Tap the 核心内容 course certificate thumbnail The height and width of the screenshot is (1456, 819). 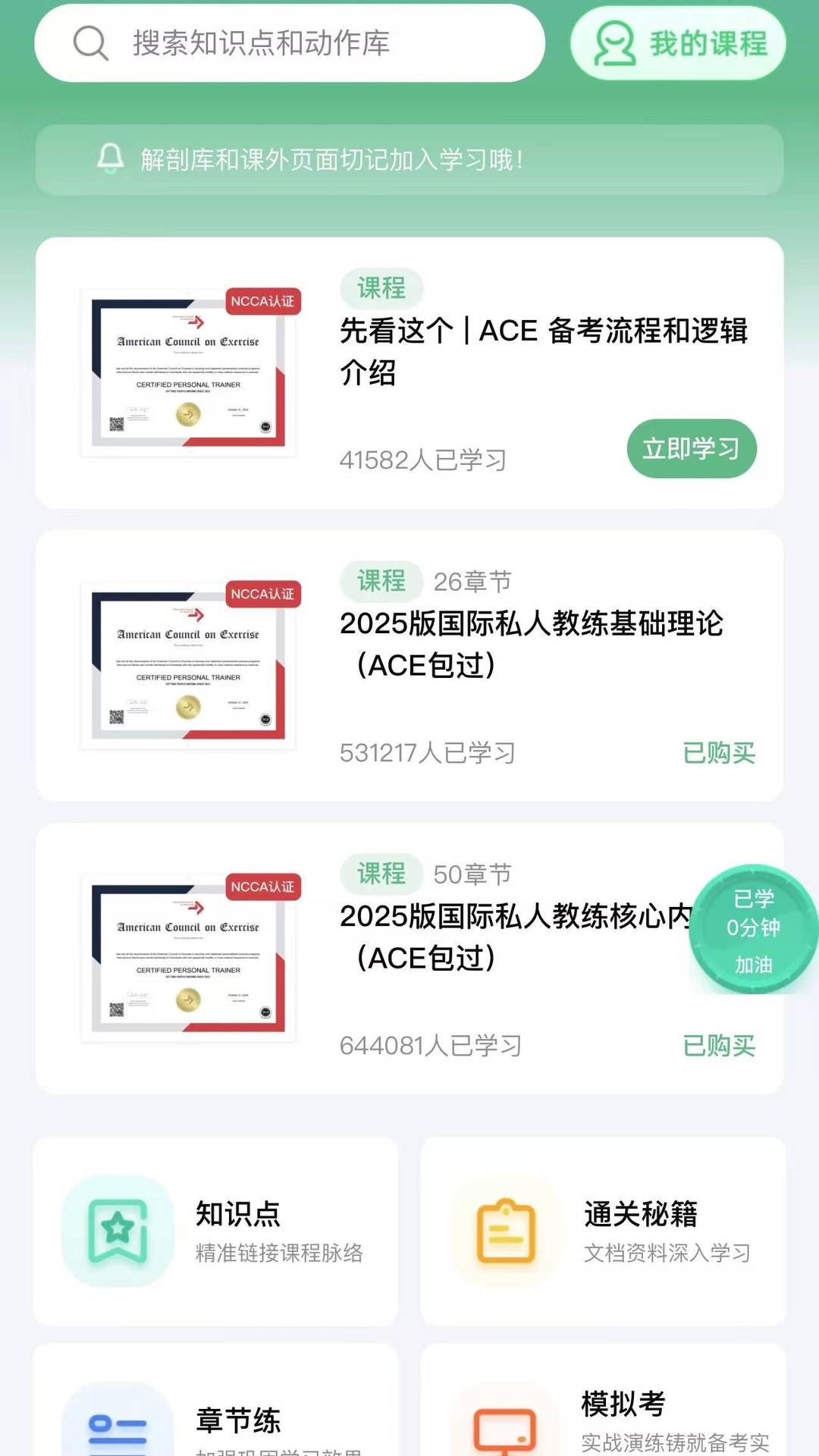point(188,959)
